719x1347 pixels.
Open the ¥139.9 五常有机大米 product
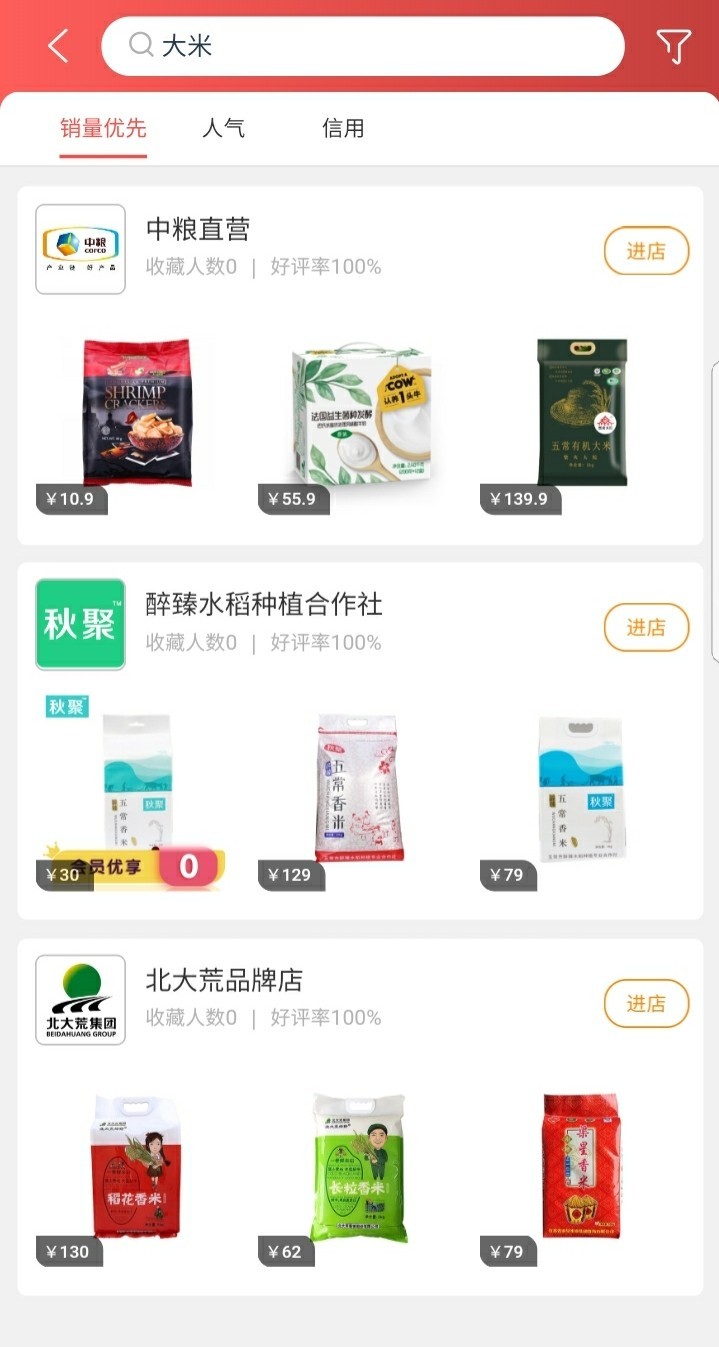point(582,414)
